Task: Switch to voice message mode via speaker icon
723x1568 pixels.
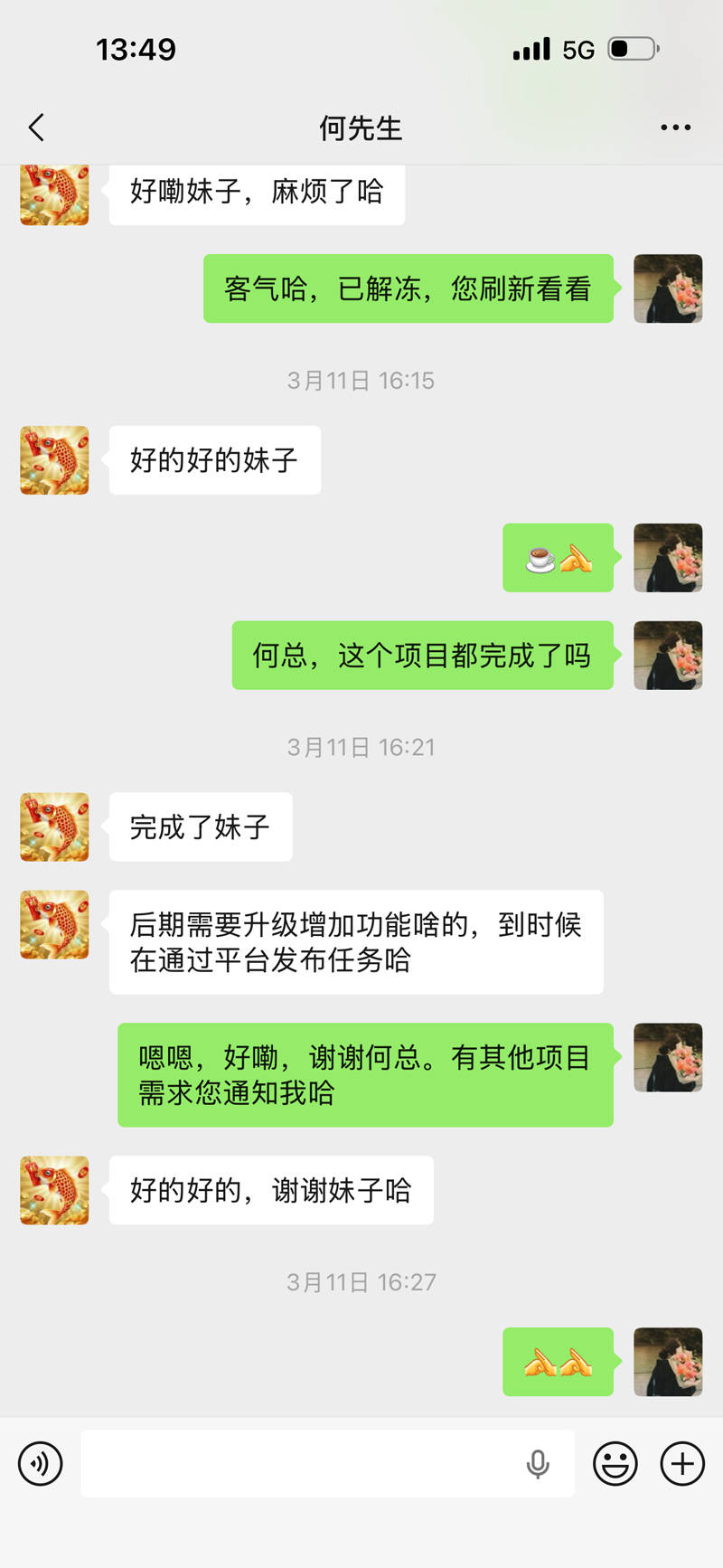Action: [40, 1463]
